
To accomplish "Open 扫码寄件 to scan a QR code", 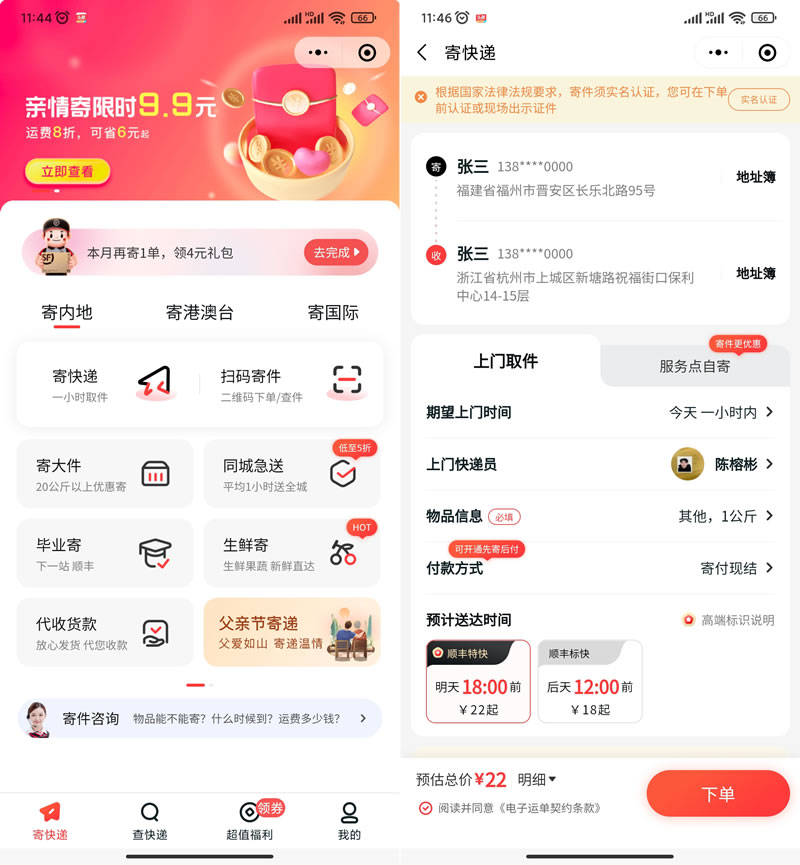I will pyautogui.click(x=290, y=384).
